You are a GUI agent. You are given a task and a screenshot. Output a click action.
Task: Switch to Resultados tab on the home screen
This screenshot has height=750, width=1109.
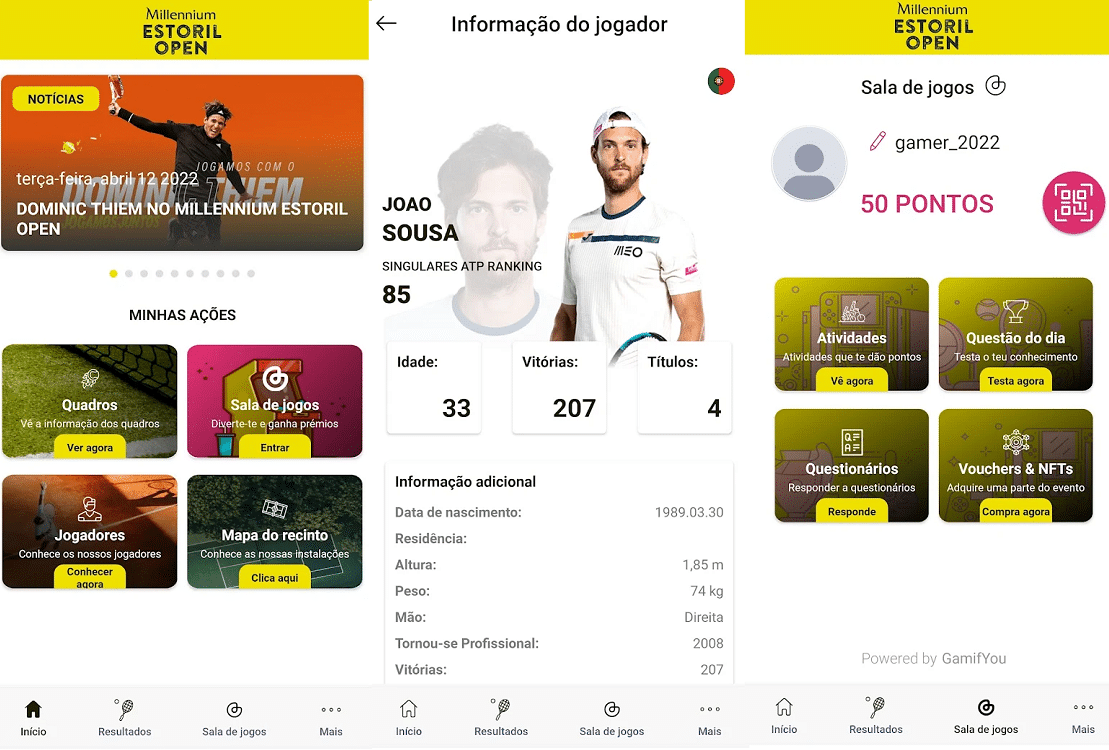(125, 718)
